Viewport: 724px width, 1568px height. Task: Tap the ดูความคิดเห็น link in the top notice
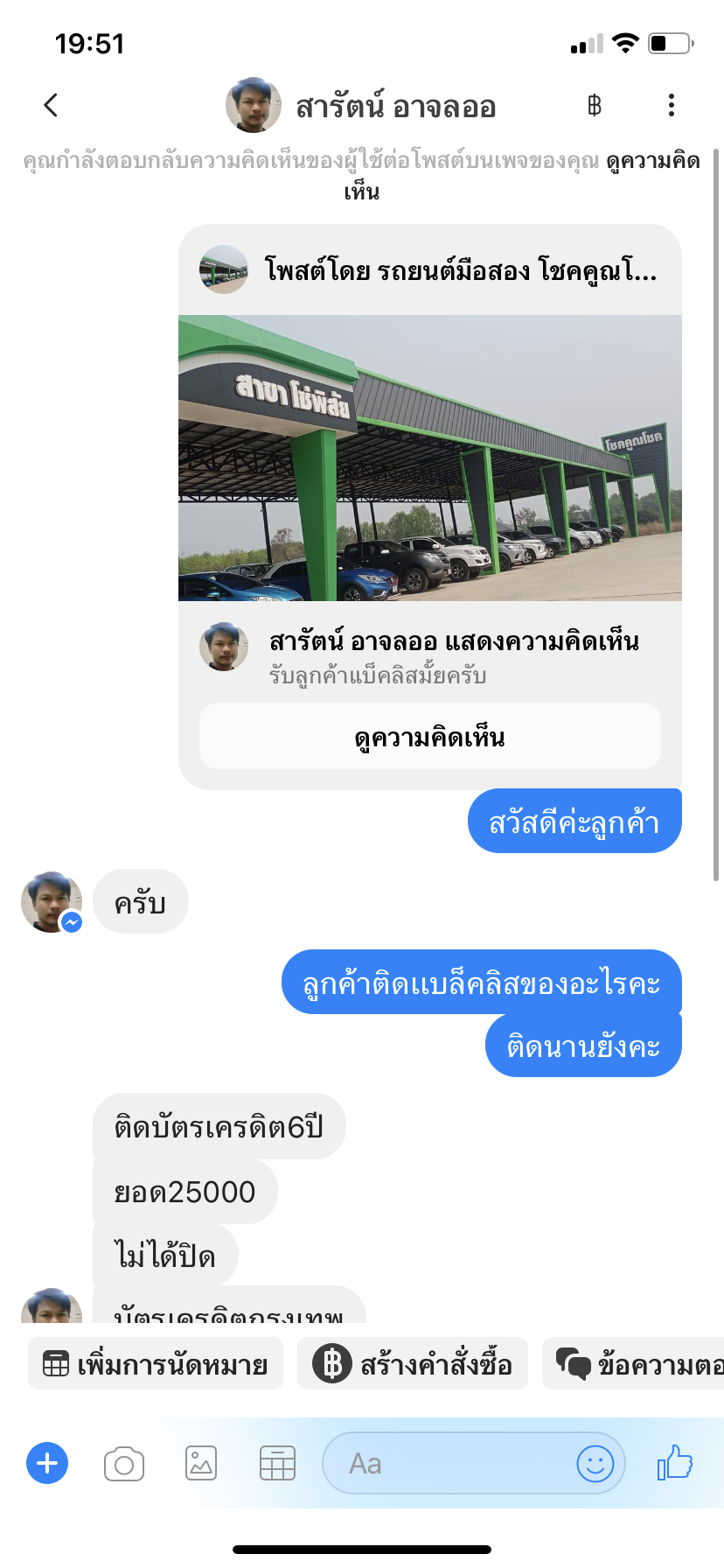click(x=652, y=161)
